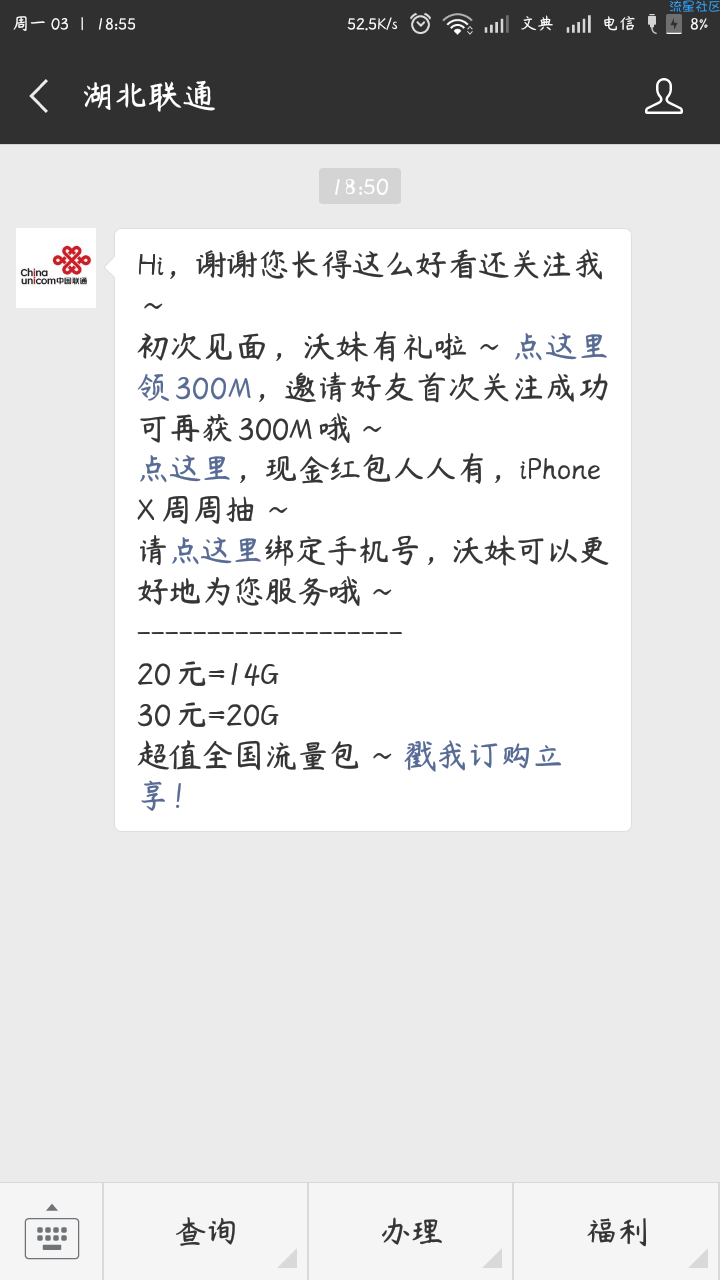The image size is (720, 1280).
Task: Open the 点这里 link to 绑定手机号
Action: 217,551
